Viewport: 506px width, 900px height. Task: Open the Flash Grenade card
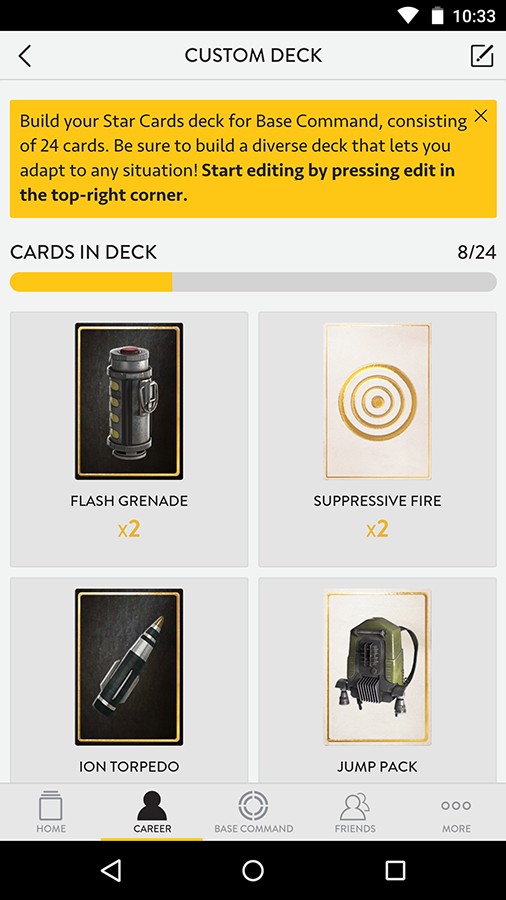[129, 439]
